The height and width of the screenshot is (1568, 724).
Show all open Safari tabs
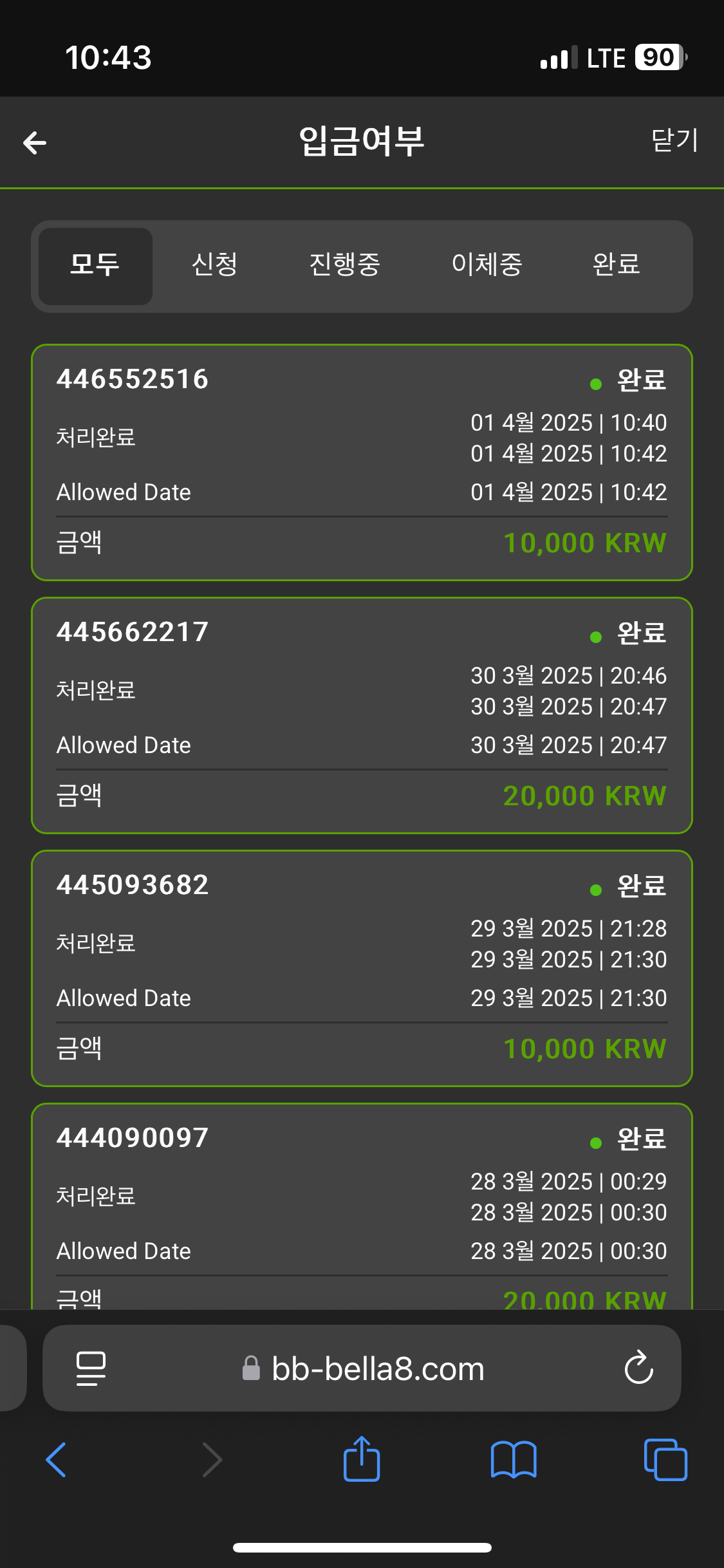pos(665,1459)
